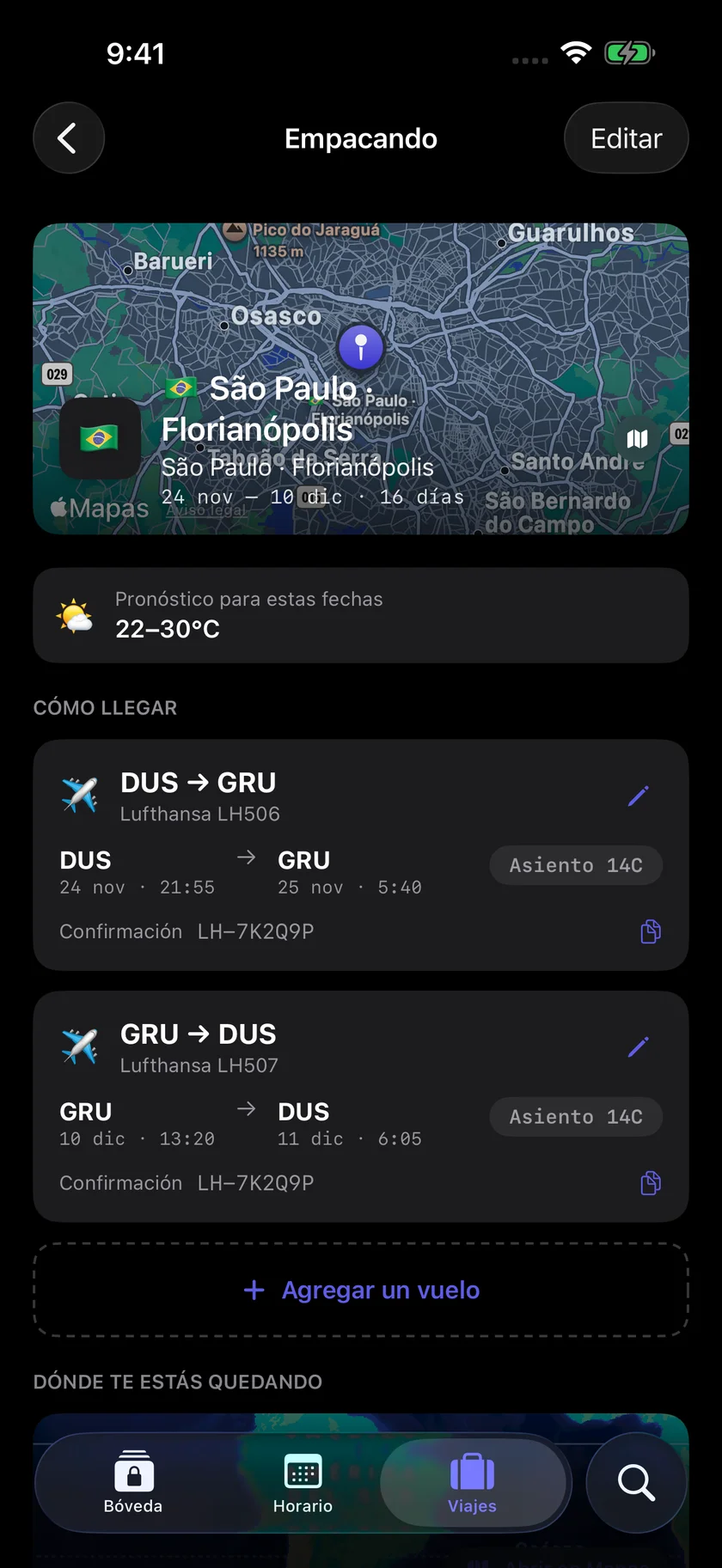The width and height of the screenshot is (722, 1568).
Task: Select Asiento 14C on the LH506 flight
Action: [576, 865]
